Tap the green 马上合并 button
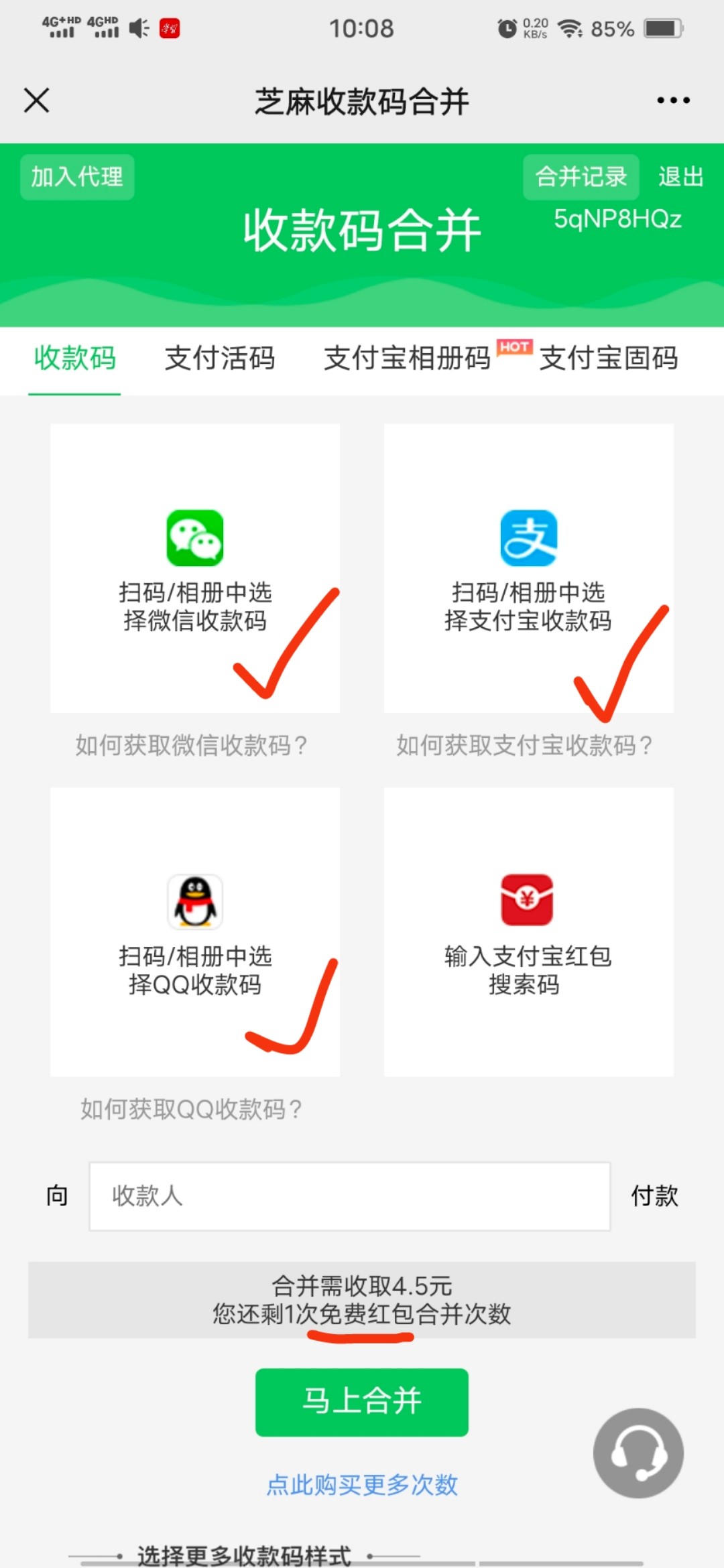This screenshot has width=724, height=1568. tap(361, 1402)
